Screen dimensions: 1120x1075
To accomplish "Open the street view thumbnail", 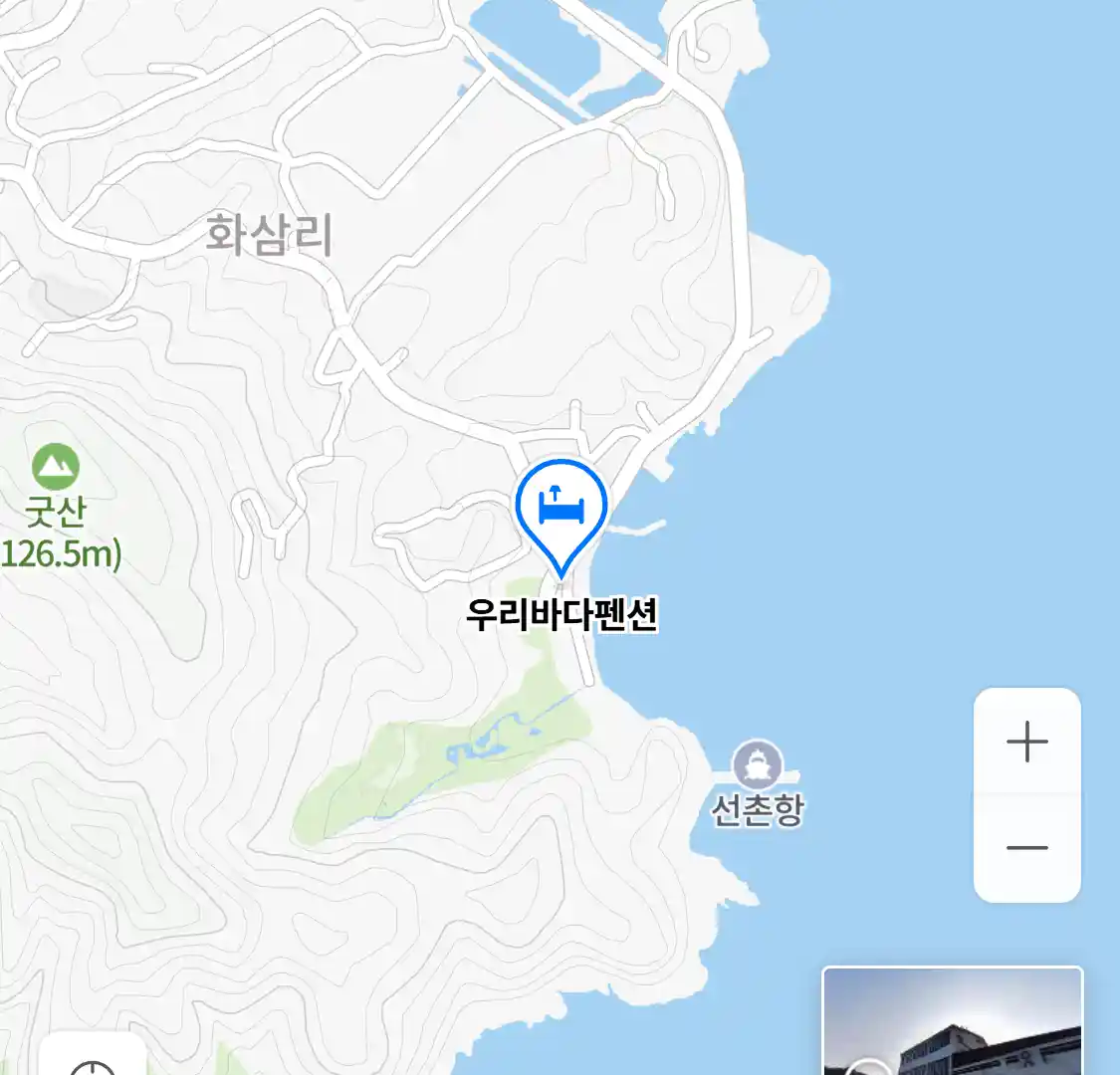I will 952,1023.
